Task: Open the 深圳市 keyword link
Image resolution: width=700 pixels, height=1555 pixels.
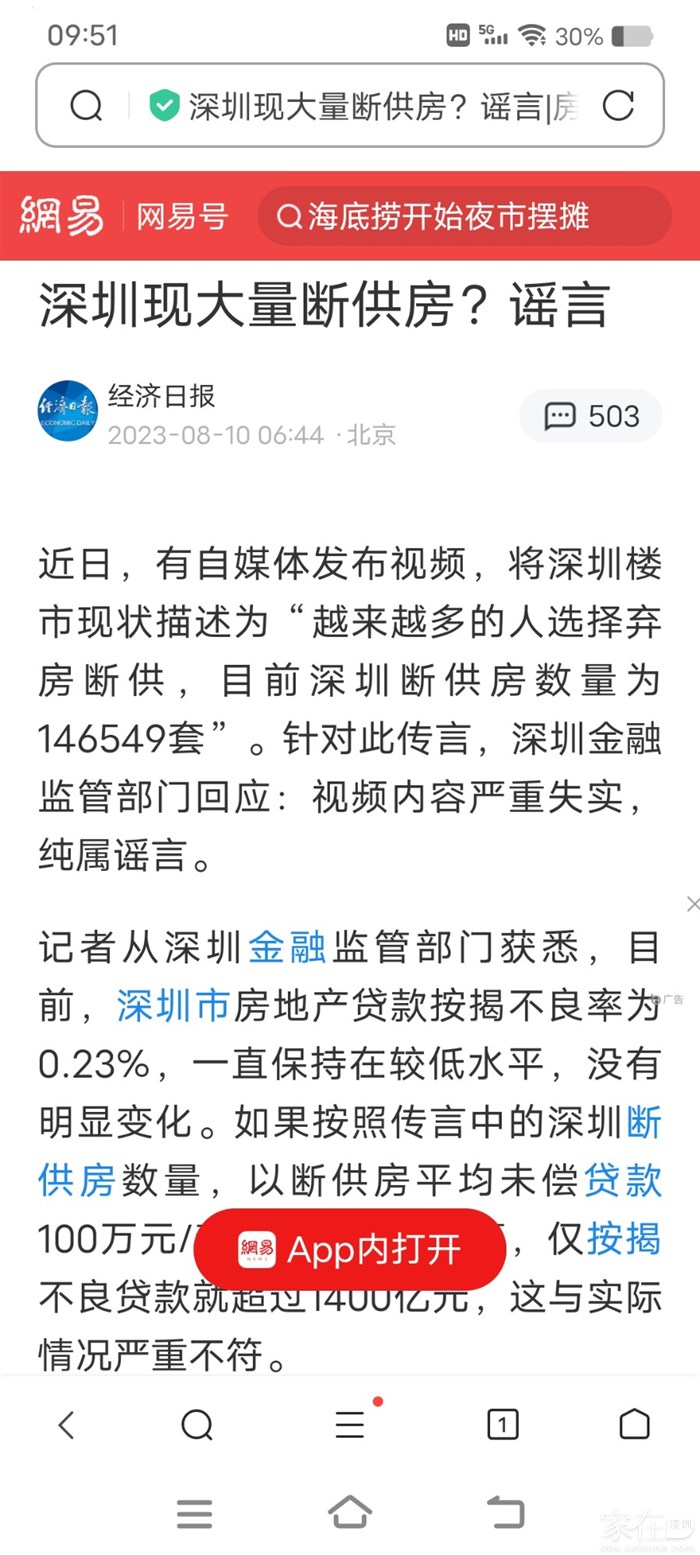Action: pos(173,1005)
